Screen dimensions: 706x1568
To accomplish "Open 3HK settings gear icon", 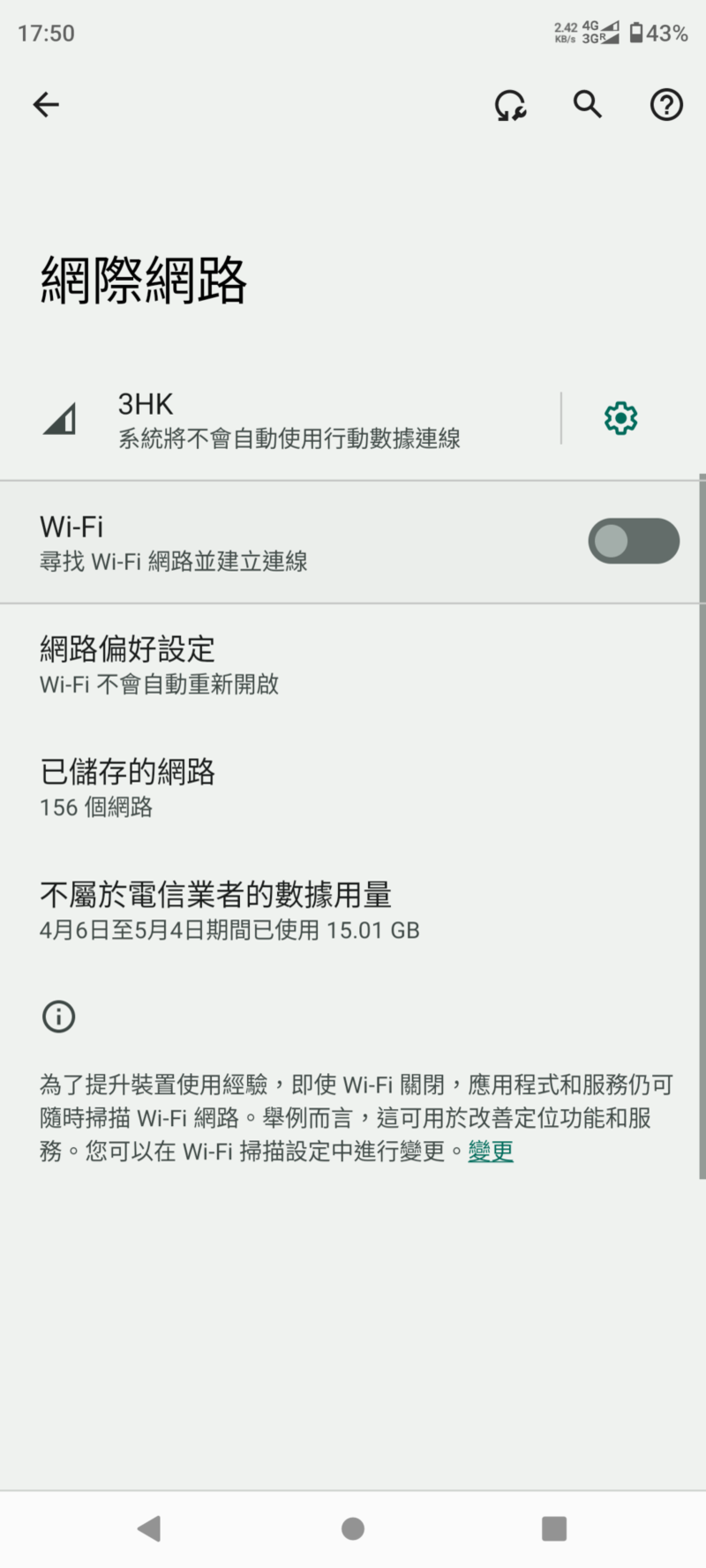I will click(x=620, y=418).
